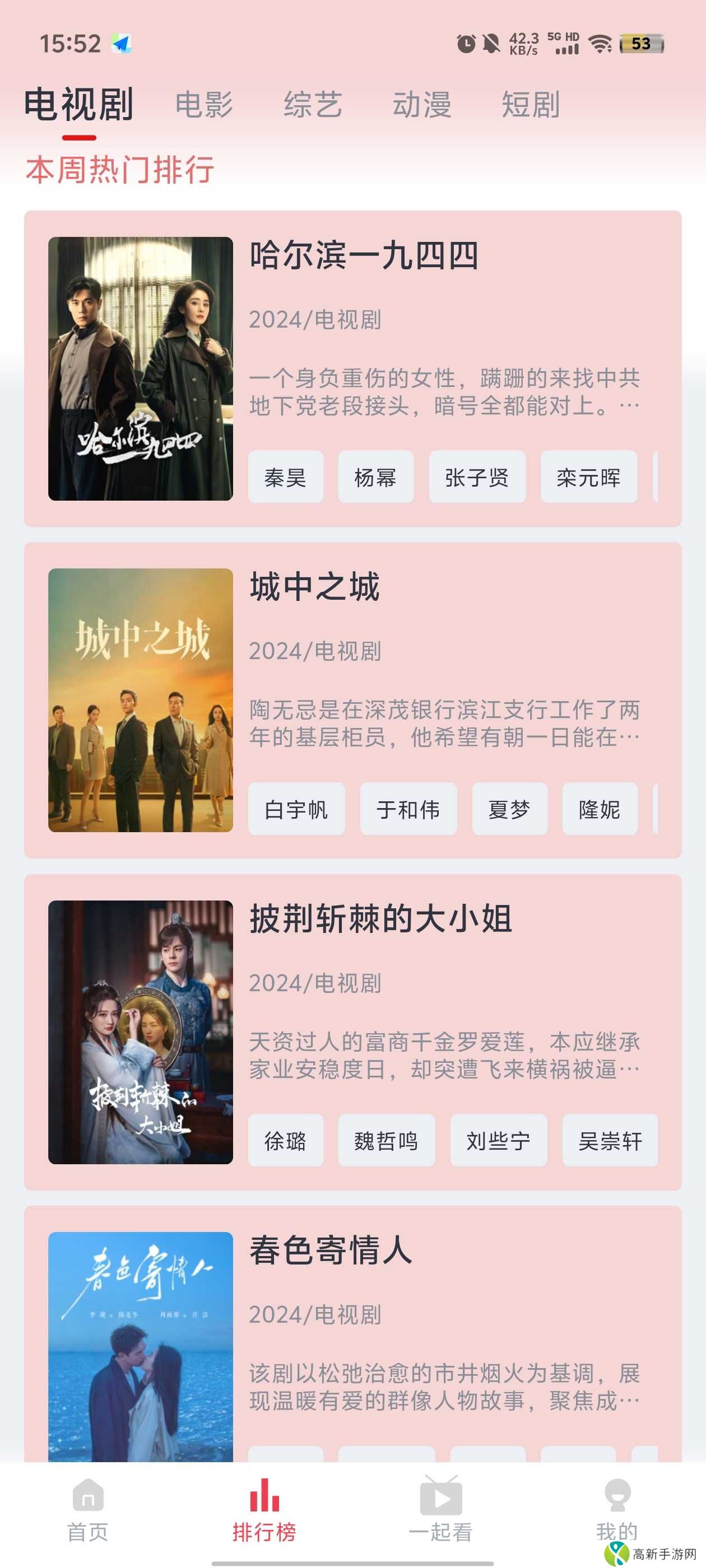The height and width of the screenshot is (1568, 706).
Task: Select the 杨幂 actor tag
Action: (377, 478)
